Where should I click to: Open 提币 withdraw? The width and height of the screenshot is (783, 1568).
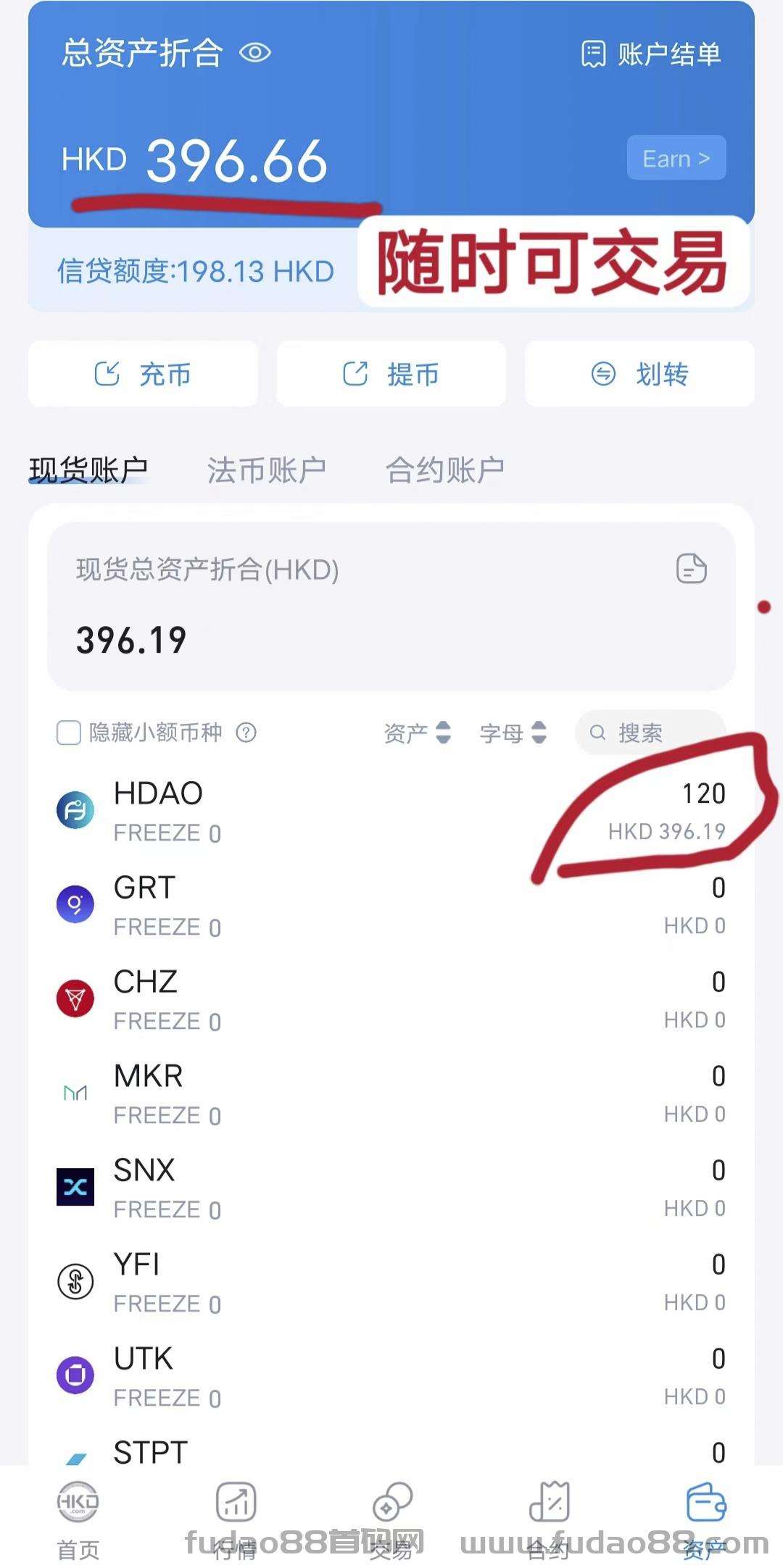(x=391, y=374)
